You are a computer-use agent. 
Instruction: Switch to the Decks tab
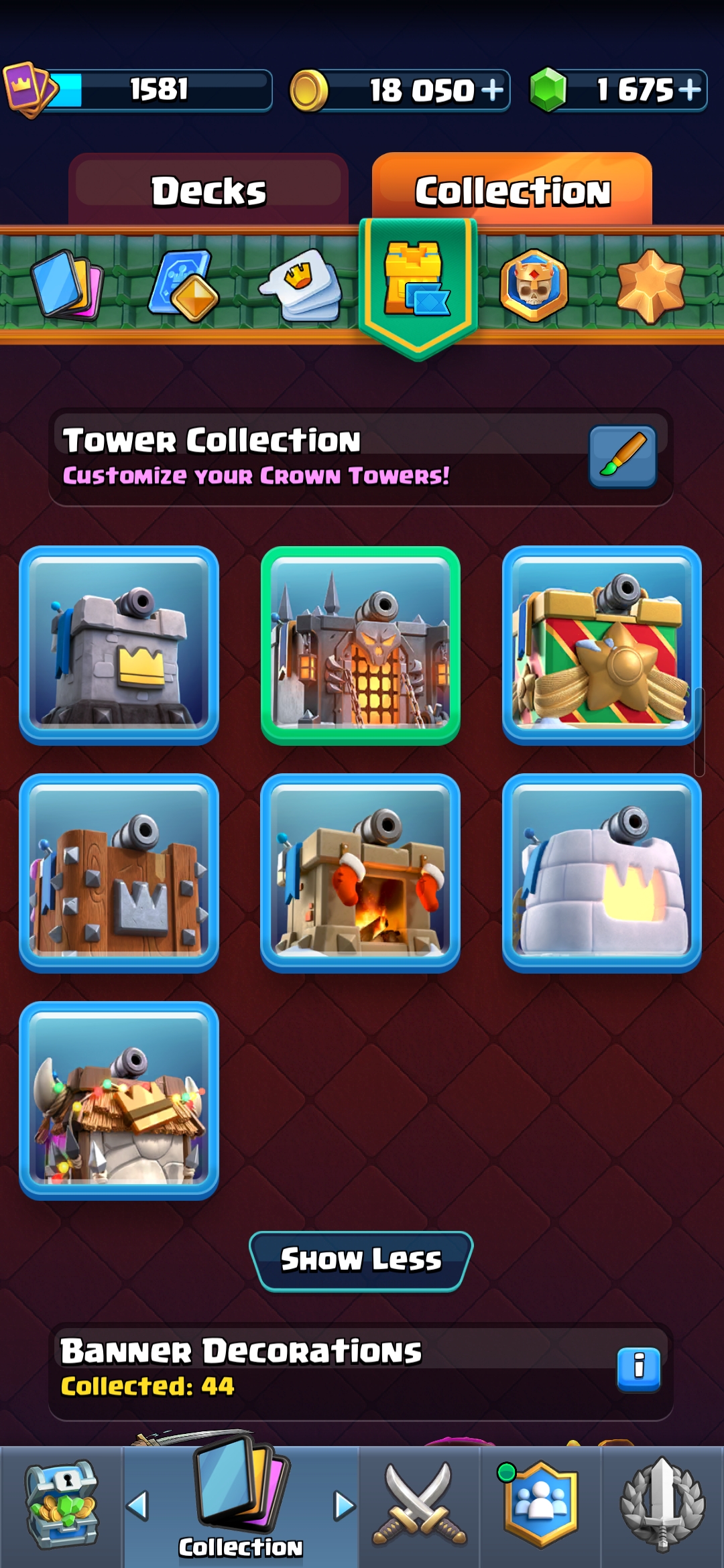[x=208, y=191]
